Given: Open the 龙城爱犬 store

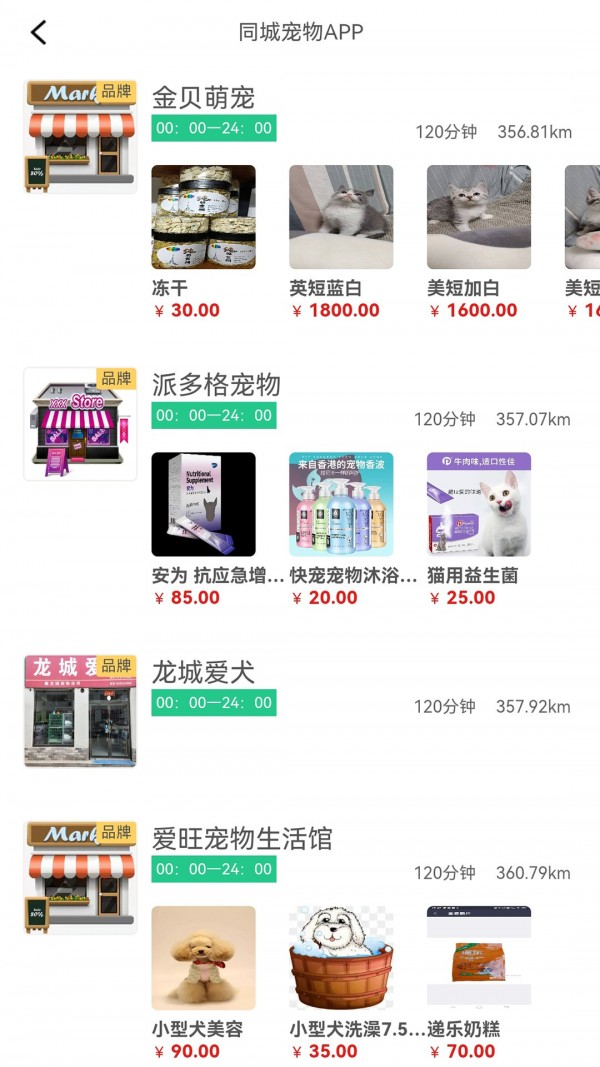Looking at the screenshot, I should (x=203, y=672).
